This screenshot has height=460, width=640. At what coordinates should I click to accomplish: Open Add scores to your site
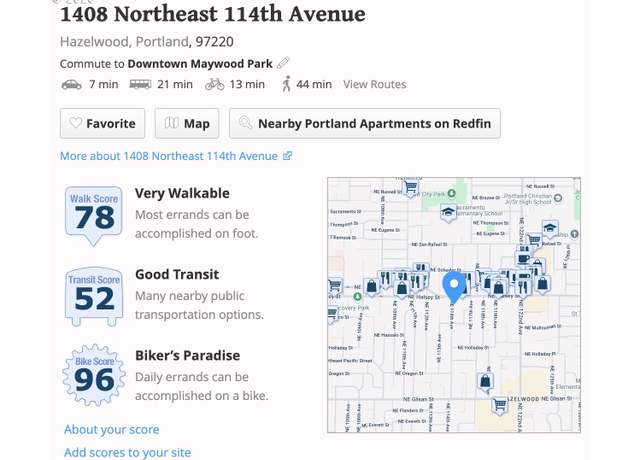point(126,452)
